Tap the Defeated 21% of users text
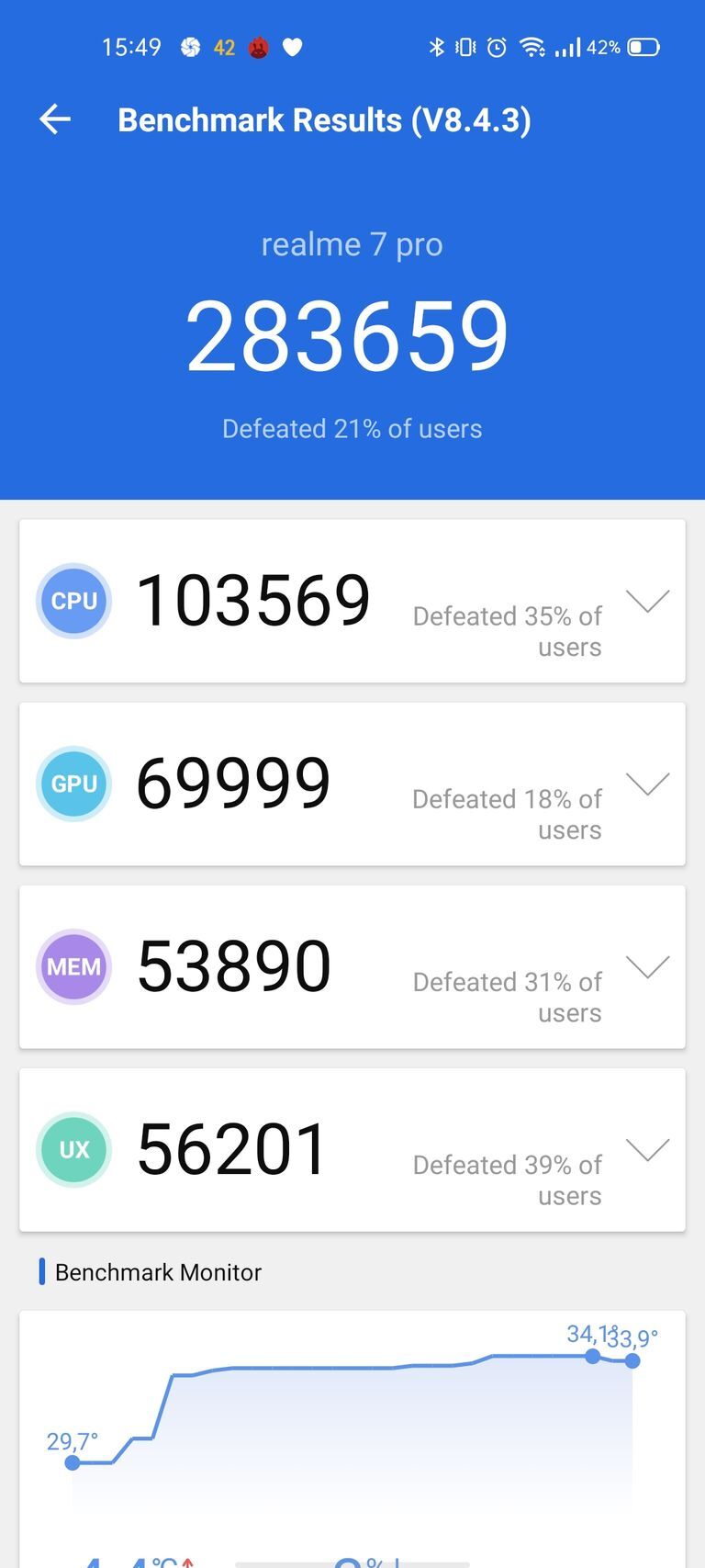 point(352,429)
